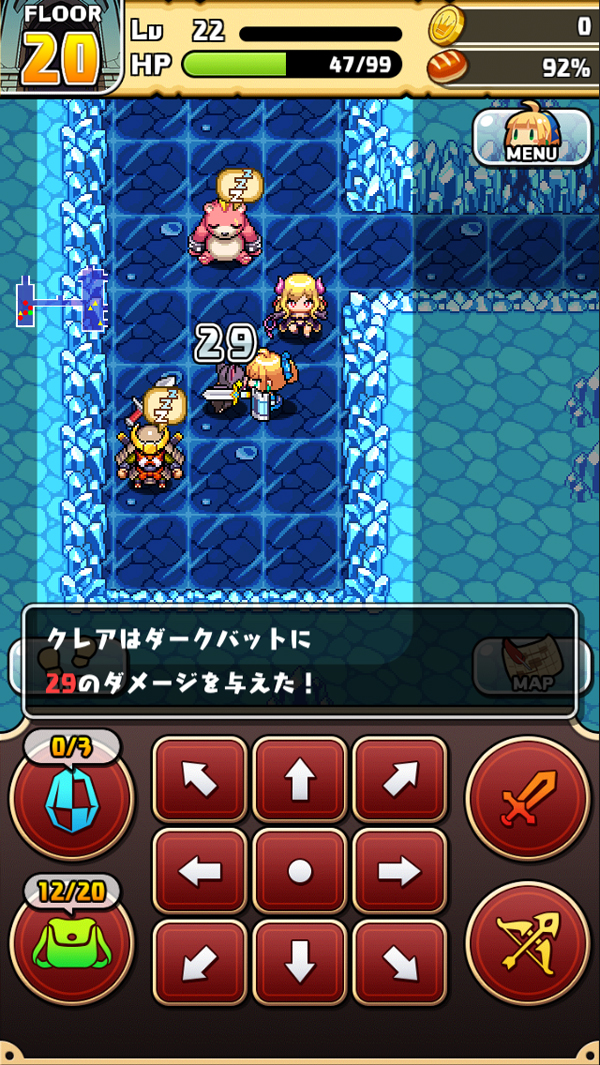
Task: Attack with the sword button
Action: pos(527,798)
